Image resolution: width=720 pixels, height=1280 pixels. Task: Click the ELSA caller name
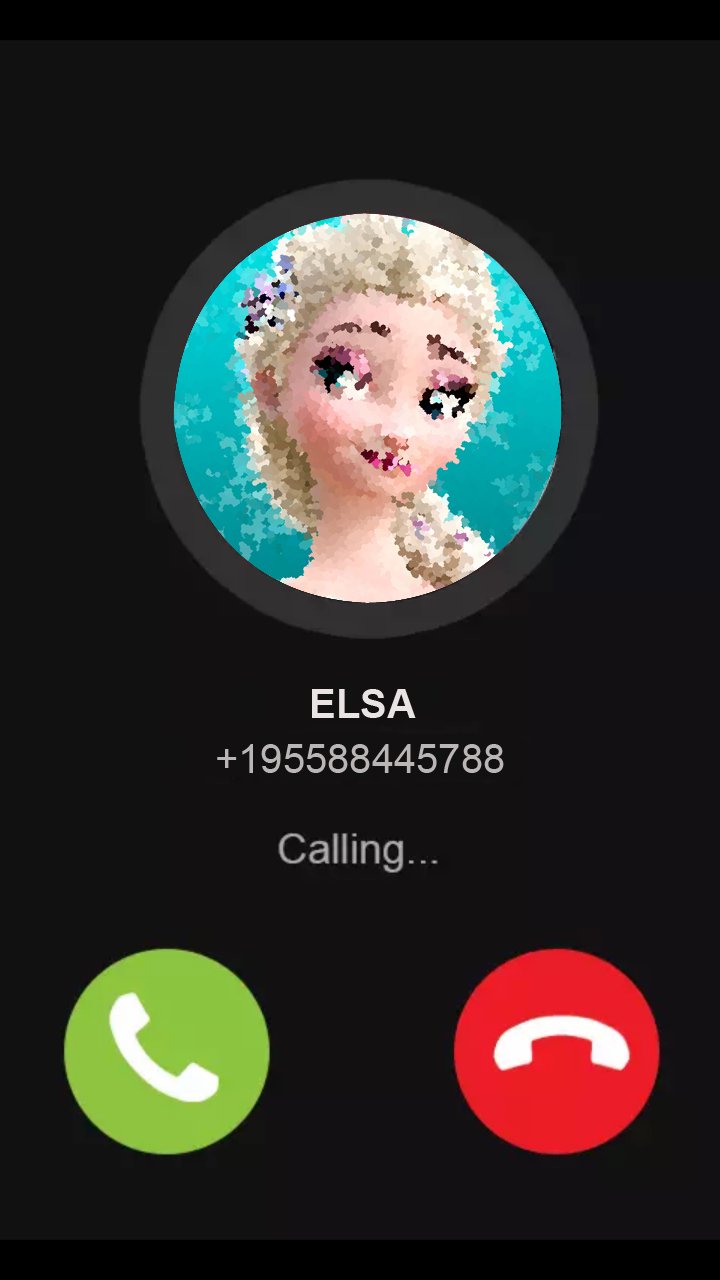pyautogui.click(x=362, y=703)
